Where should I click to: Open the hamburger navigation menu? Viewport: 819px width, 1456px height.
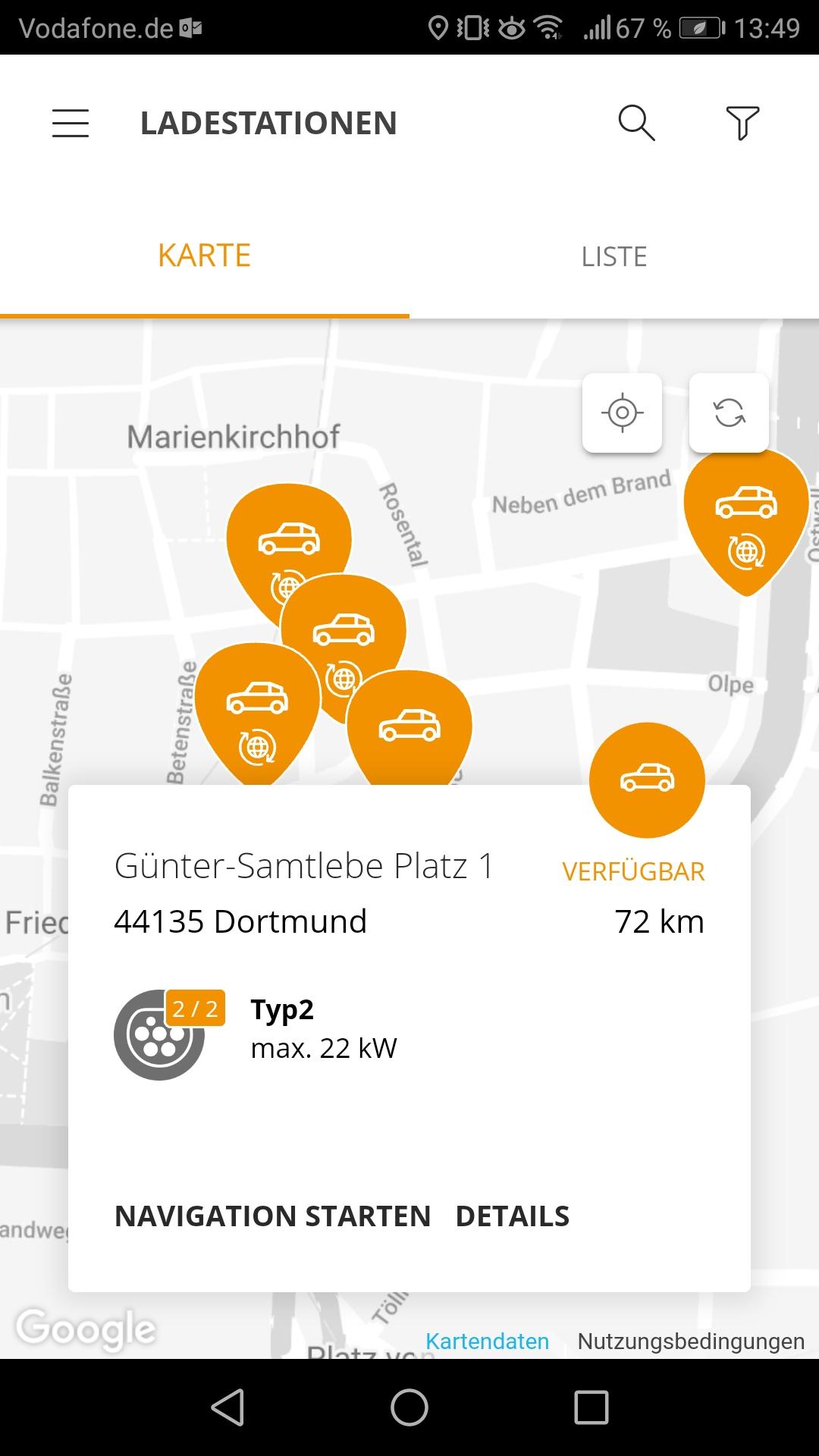(x=71, y=123)
